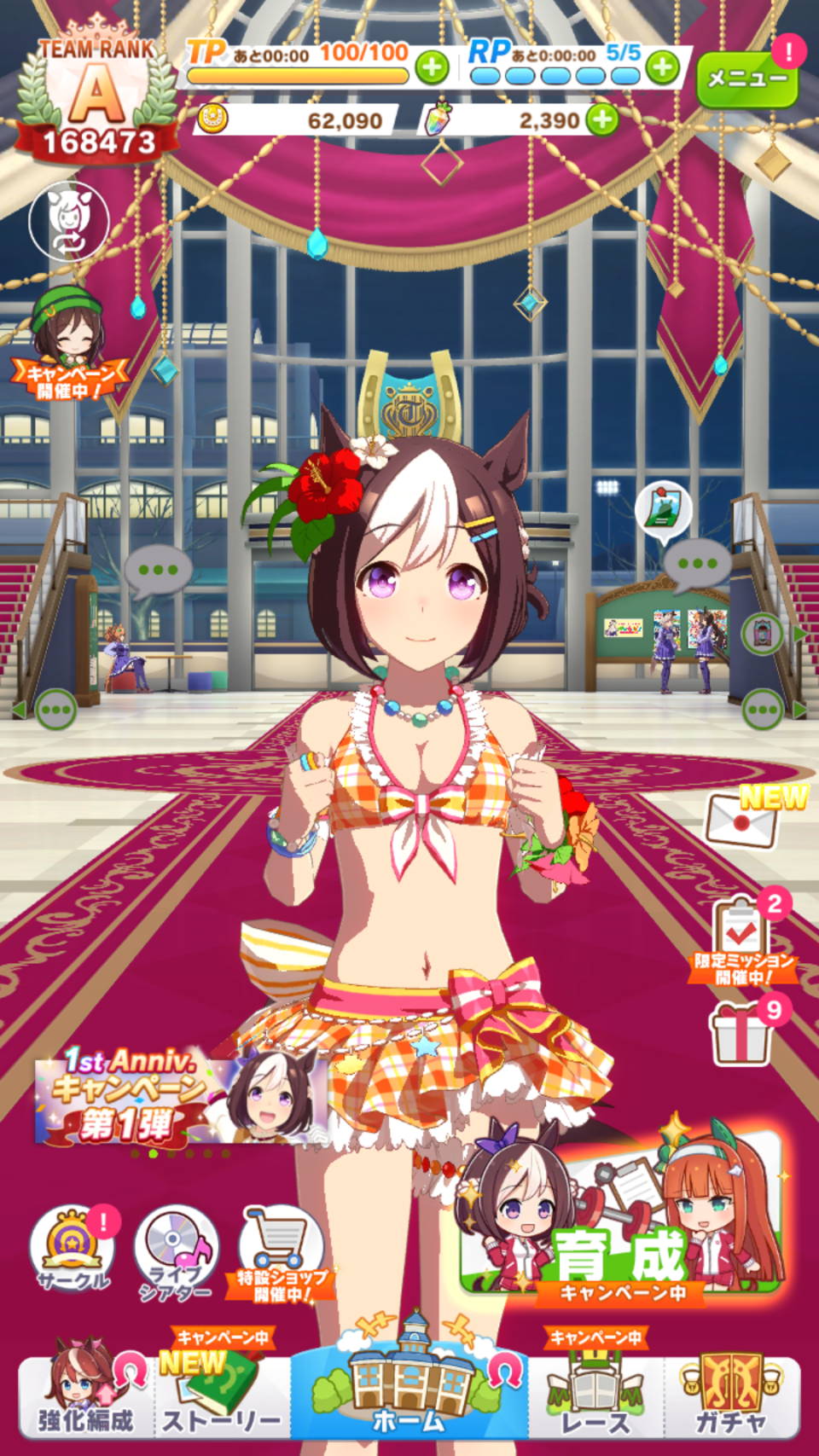Viewport: 819px width, 1456px height.
Task: Open the gift box presents
Action: tap(741, 1035)
